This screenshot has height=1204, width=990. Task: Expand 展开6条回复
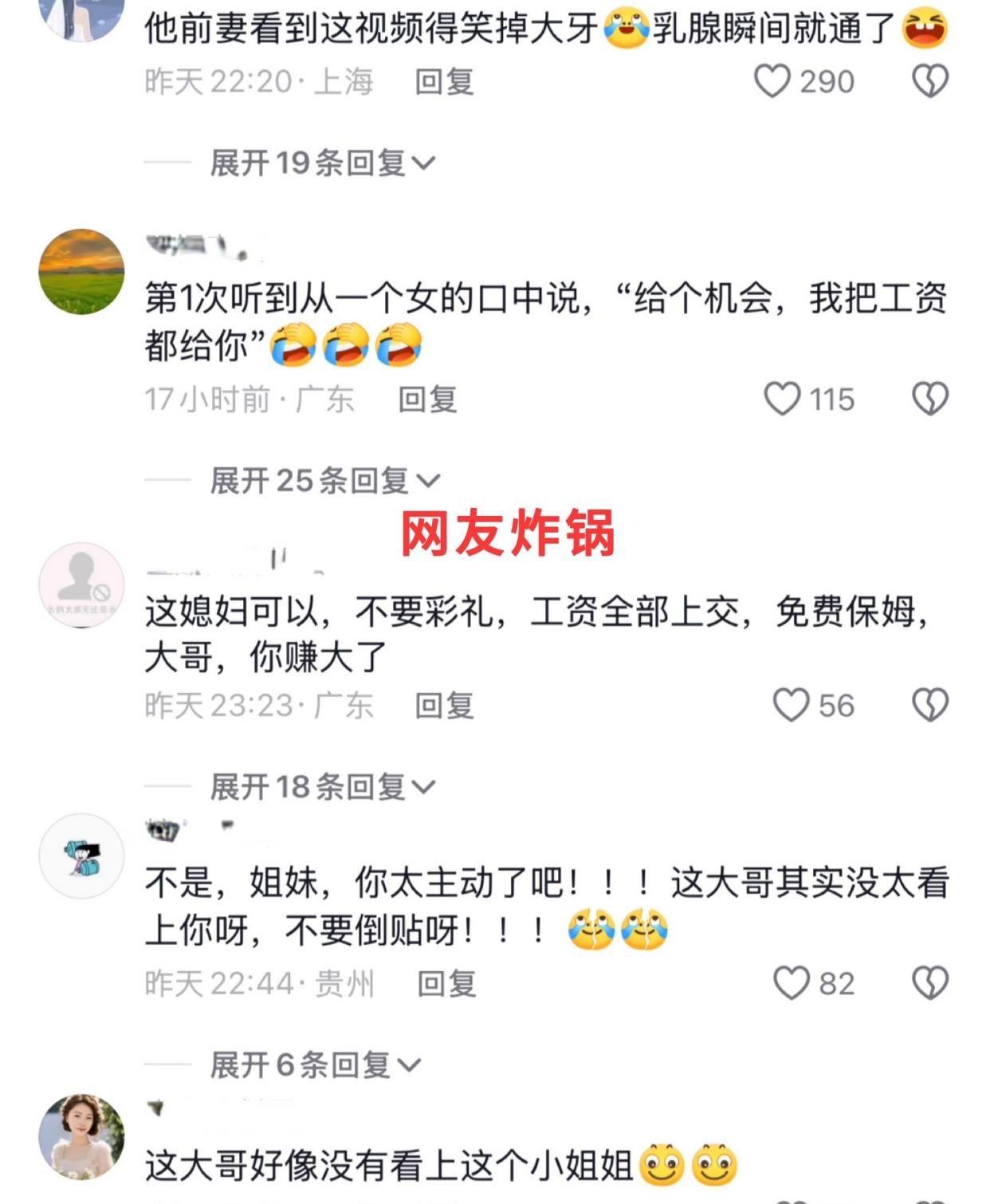(315, 1064)
